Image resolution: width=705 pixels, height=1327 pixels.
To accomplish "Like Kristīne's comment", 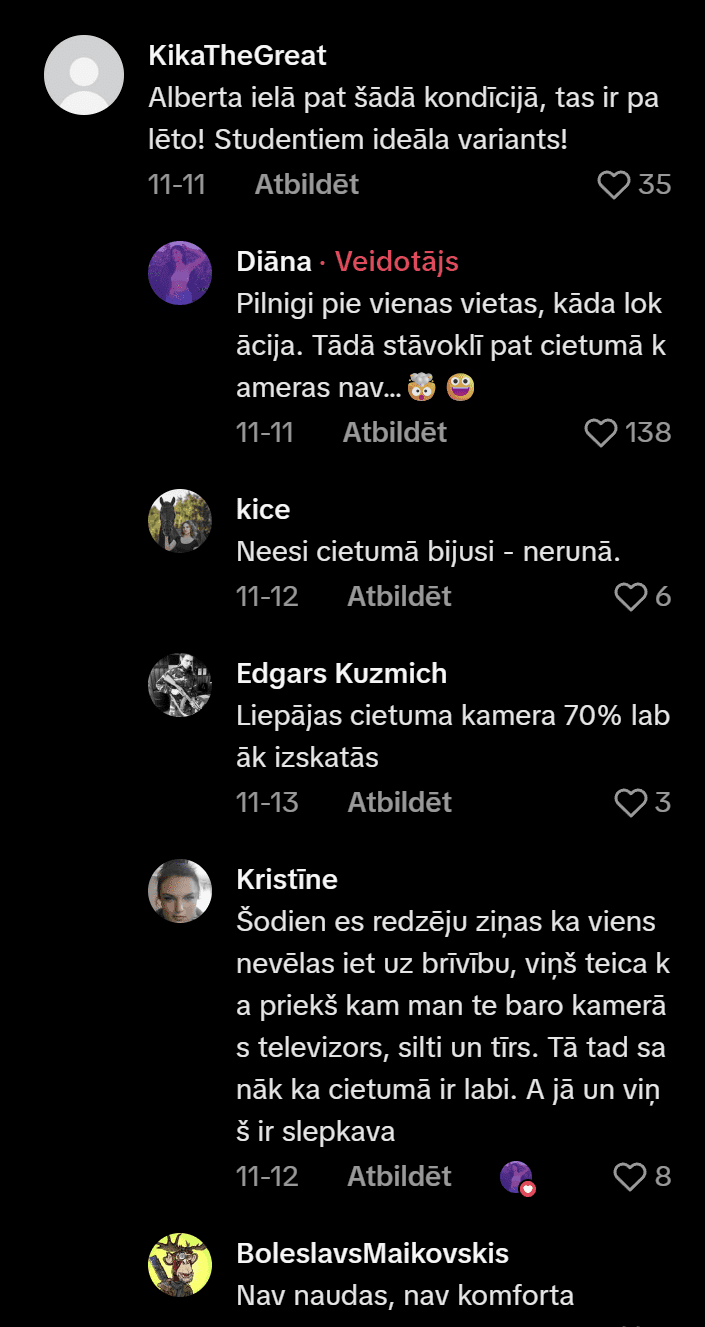I will pos(630,1177).
